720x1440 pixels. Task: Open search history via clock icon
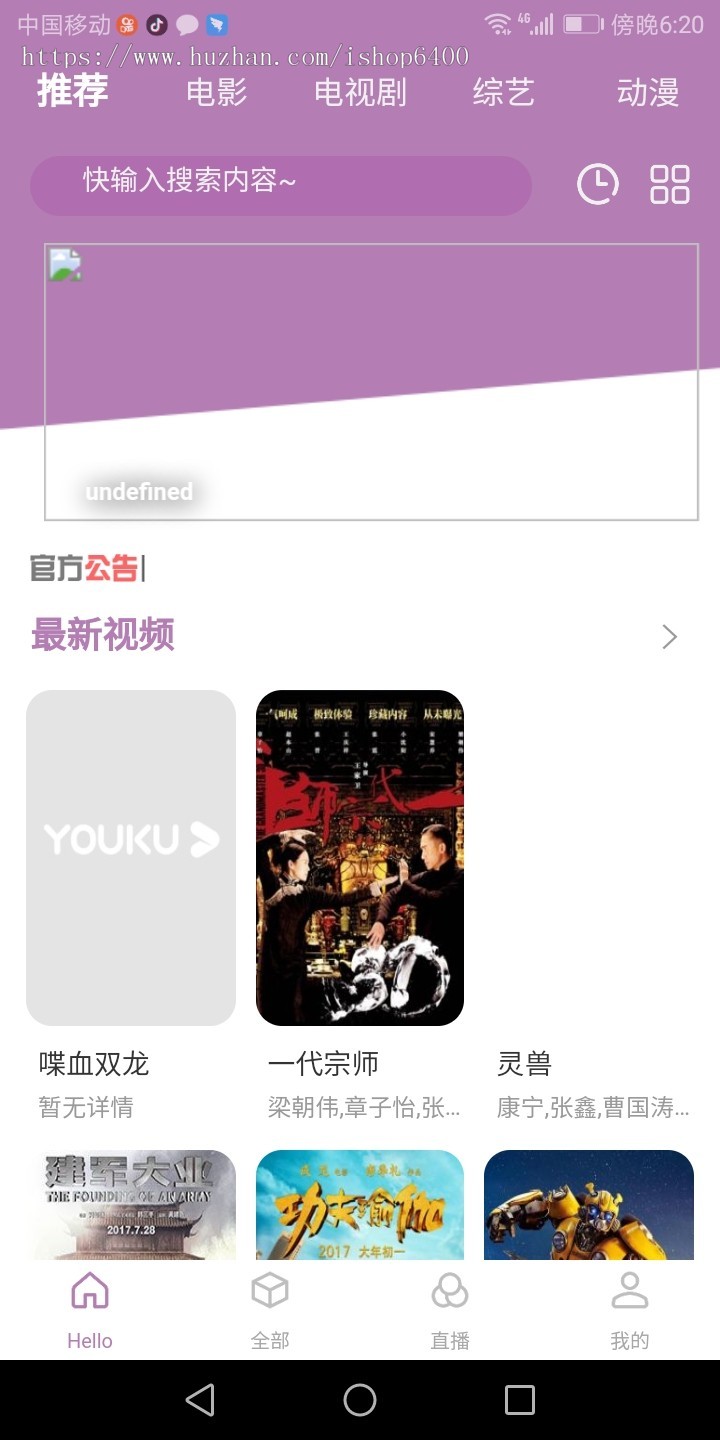pos(598,184)
